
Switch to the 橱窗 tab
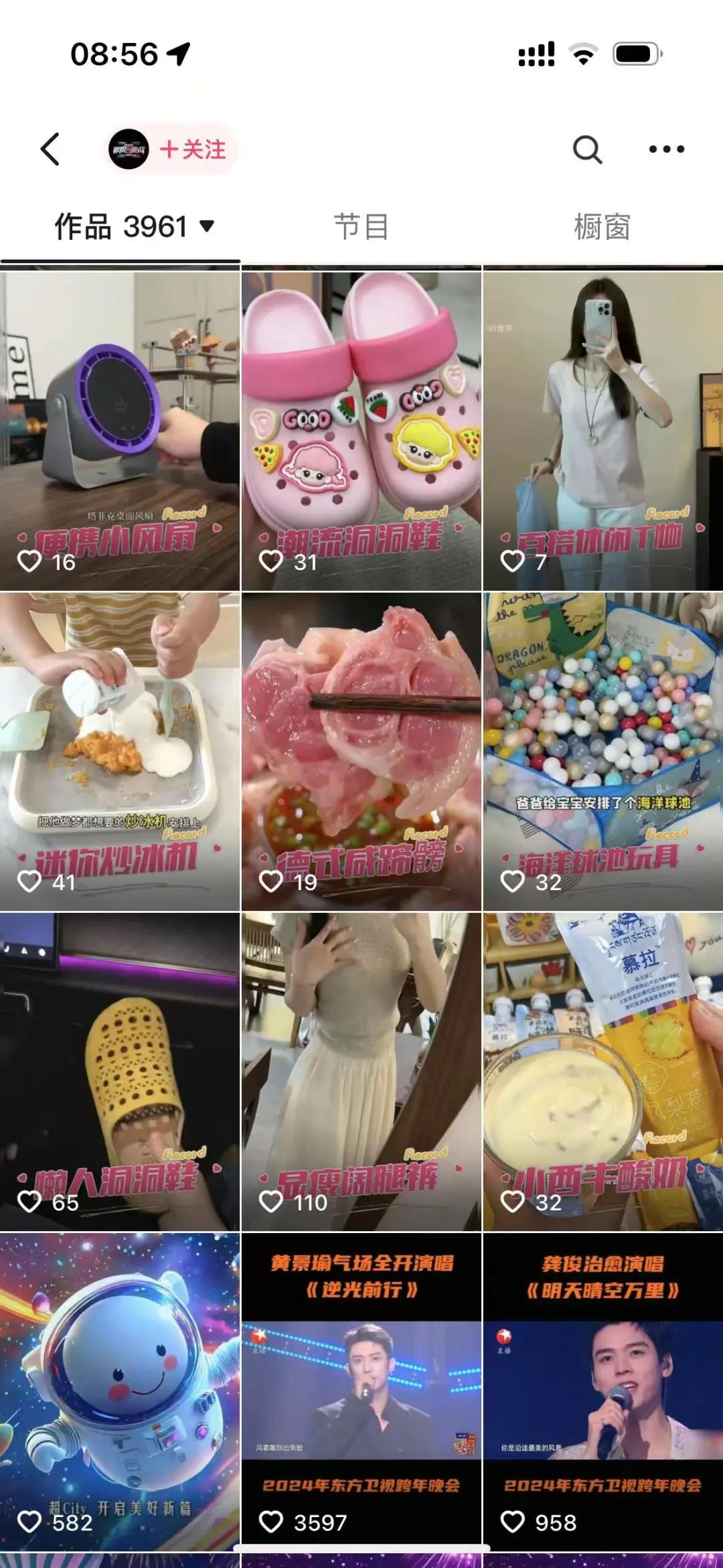coord(602,227)
